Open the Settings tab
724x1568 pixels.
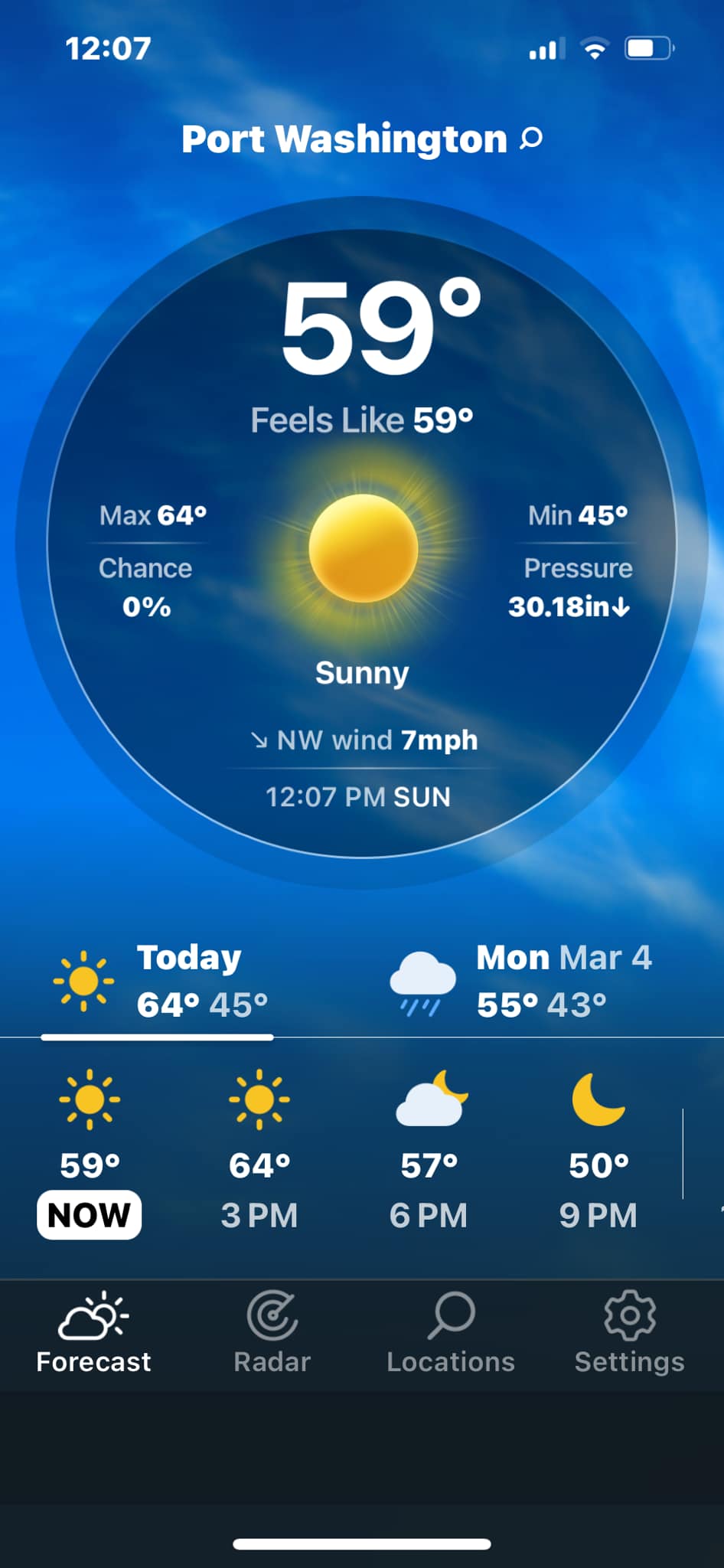click(x=629, y=1334)
